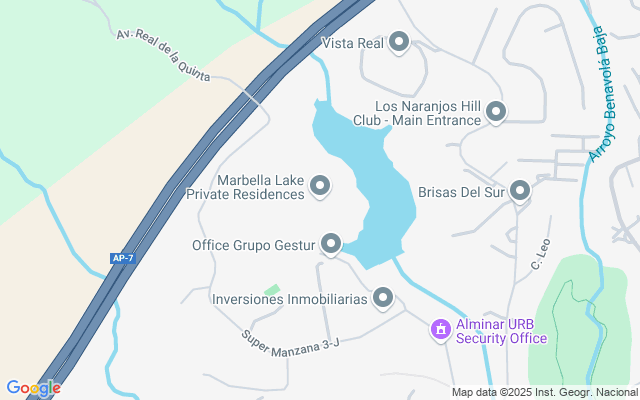Select the Office Grupo Gestur pin
The width and height of the screenshot is (640, 400).
coord(331,244)
